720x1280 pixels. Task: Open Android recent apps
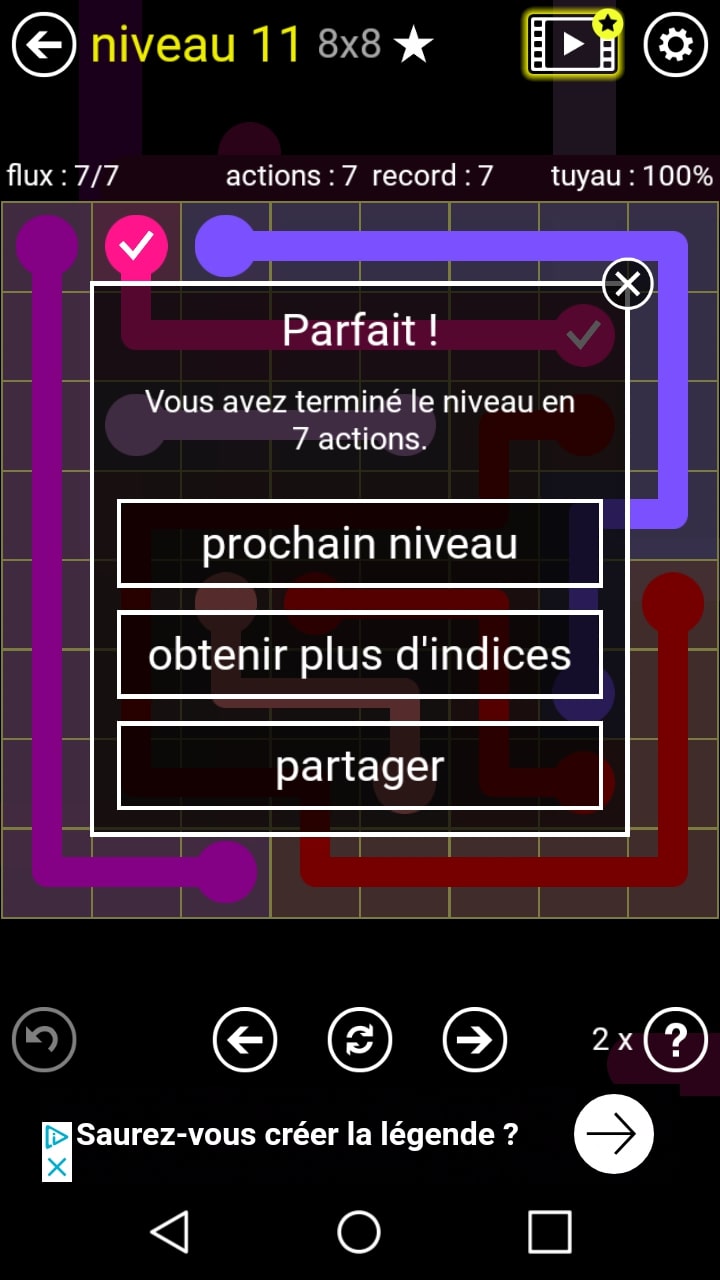(x=549, y=1231)
